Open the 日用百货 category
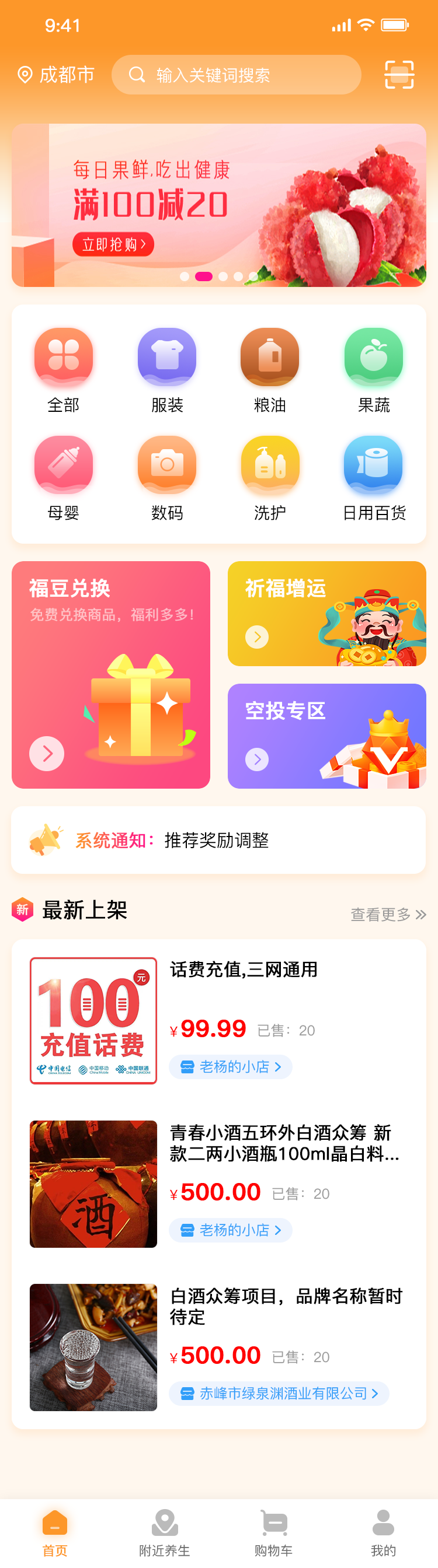Viewport: 438px width, 1568px height. click(x=373, y=477)
